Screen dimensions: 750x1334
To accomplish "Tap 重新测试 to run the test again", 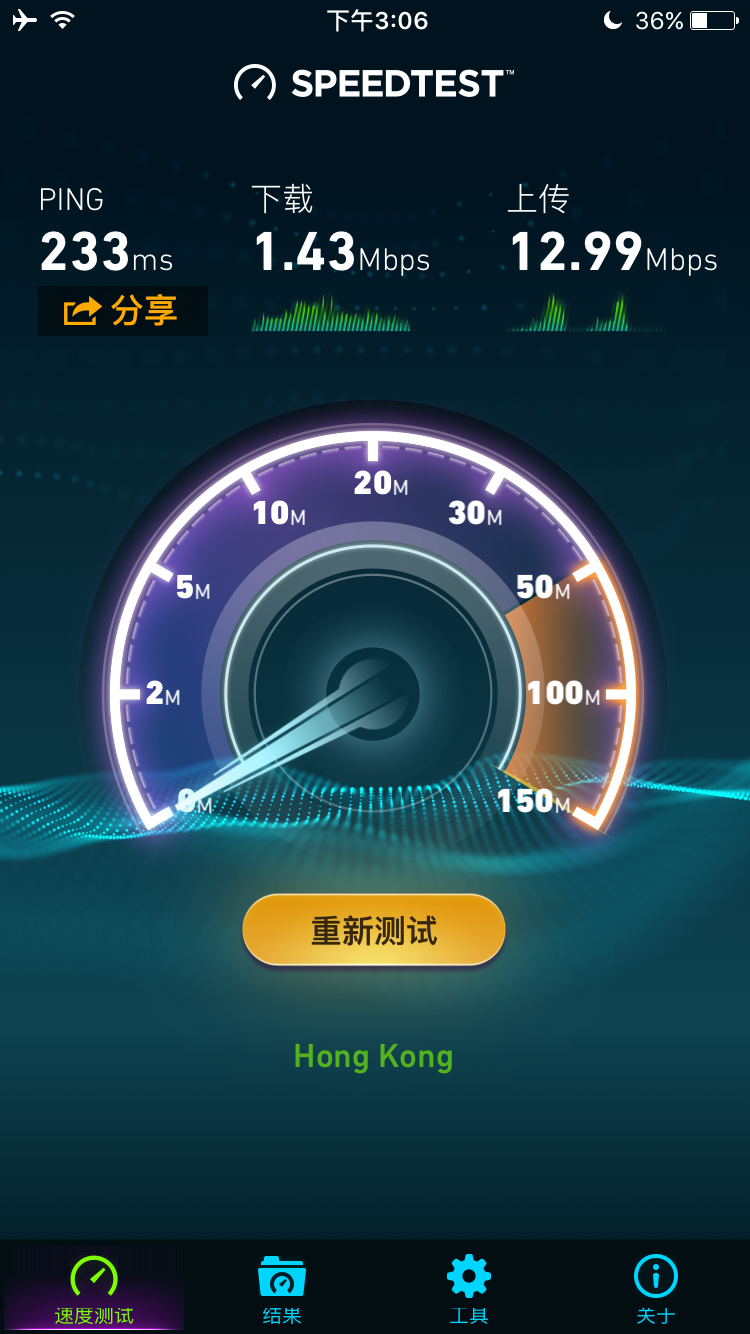I will [374, 930].
